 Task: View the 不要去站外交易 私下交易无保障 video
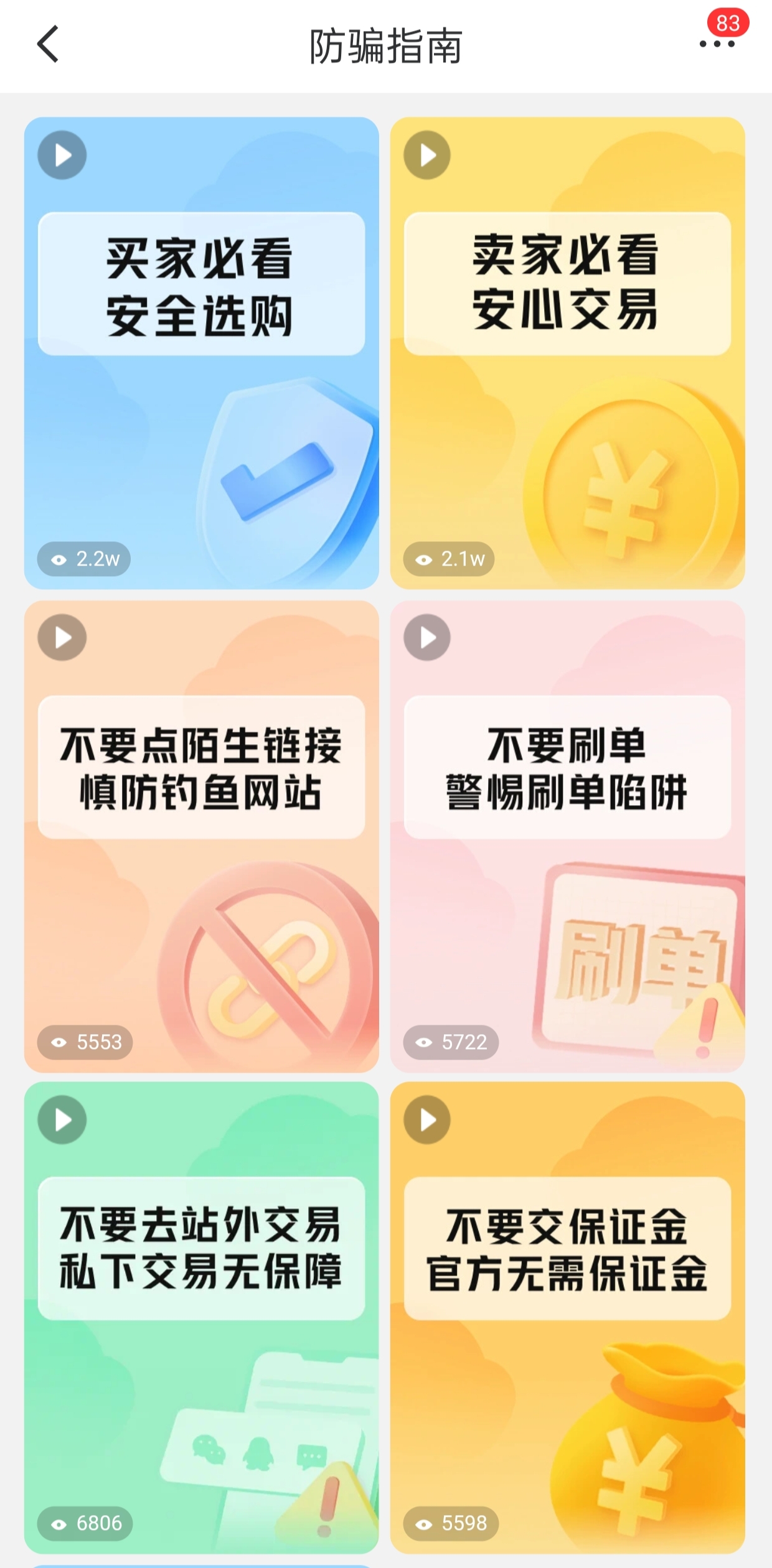201,1317
